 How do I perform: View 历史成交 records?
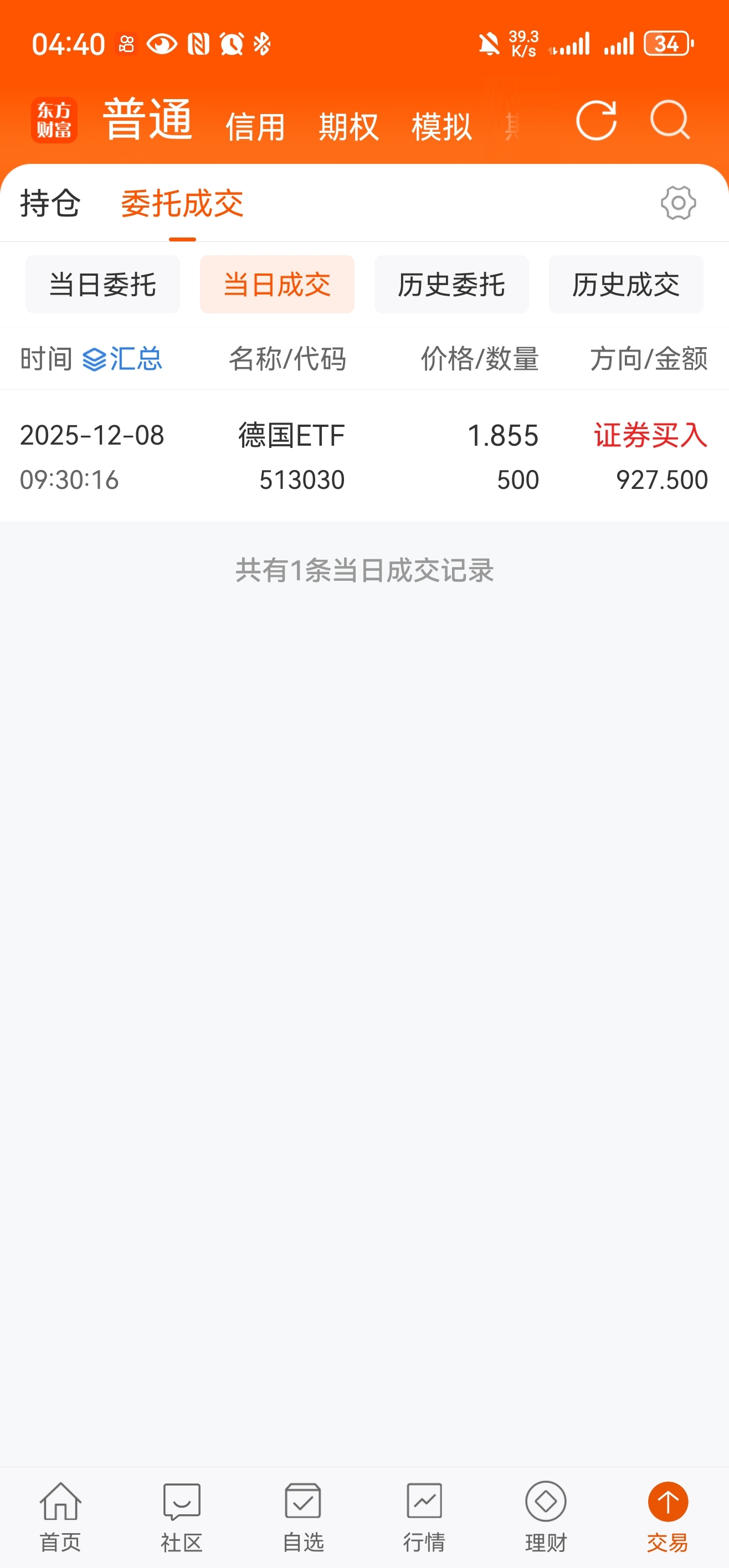[x=625, y=284]
